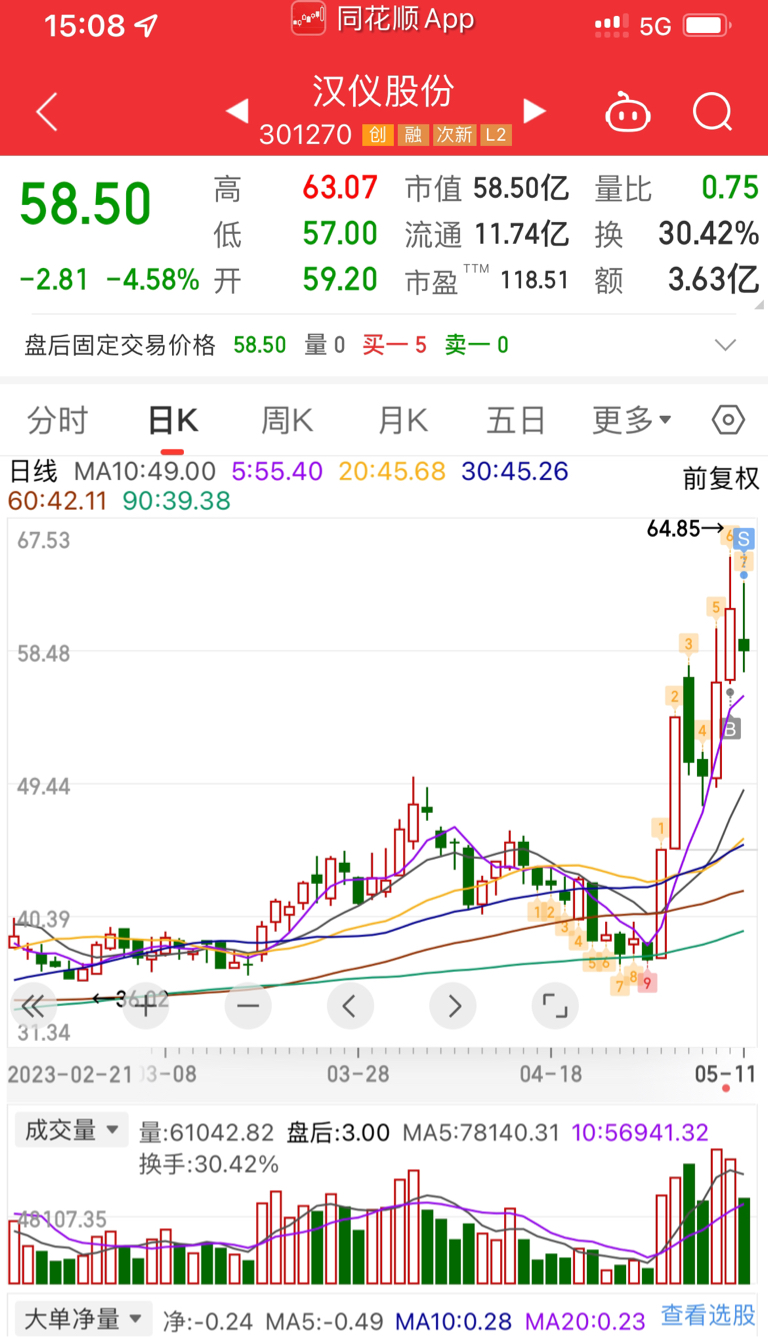Expand chart to full screen
This screenshot has width=768, height=1337.
point(555,1005)
